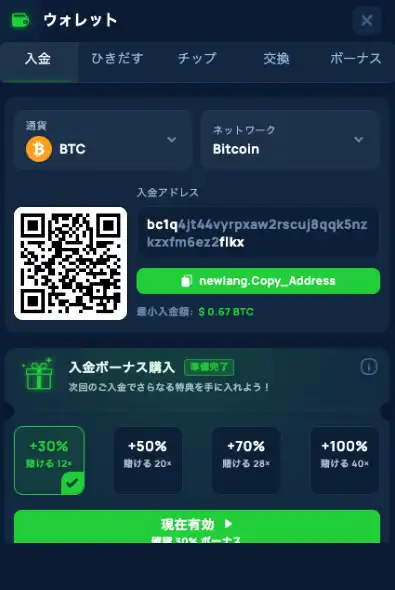Select the +50% bonus option

click(x=148, y=460)
